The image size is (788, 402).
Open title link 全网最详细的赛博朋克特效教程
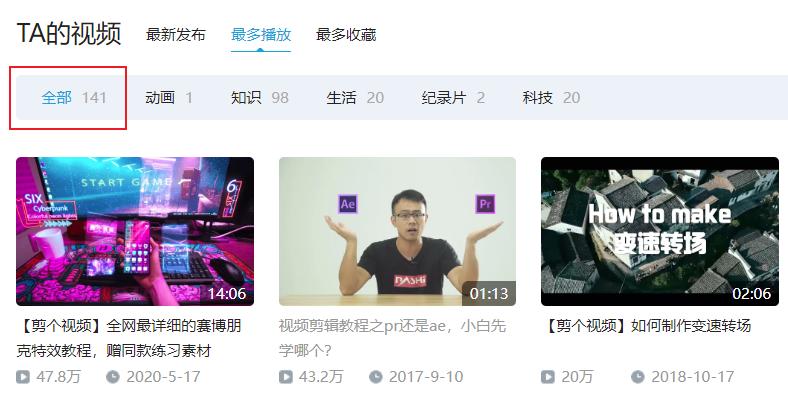click(x=132, y=338)
